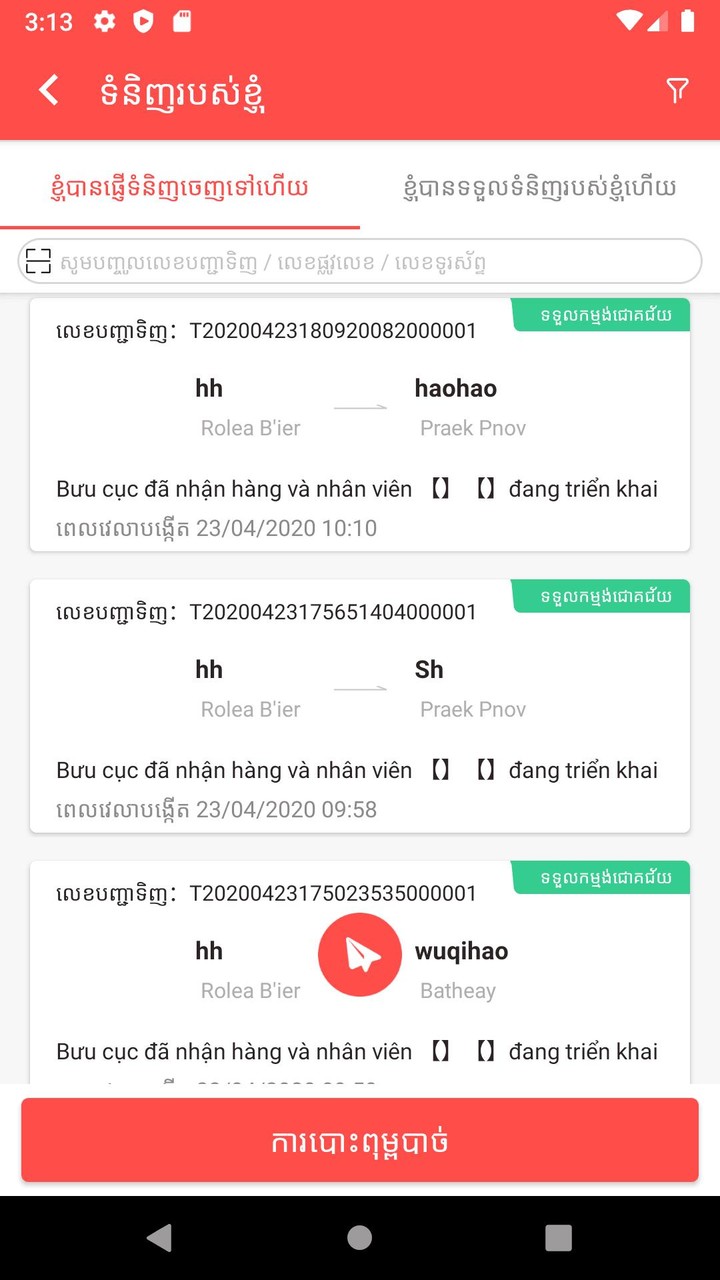Open order T2020042318092008200001 to haohao
The image size is (720, 1280).
[360, 425]
